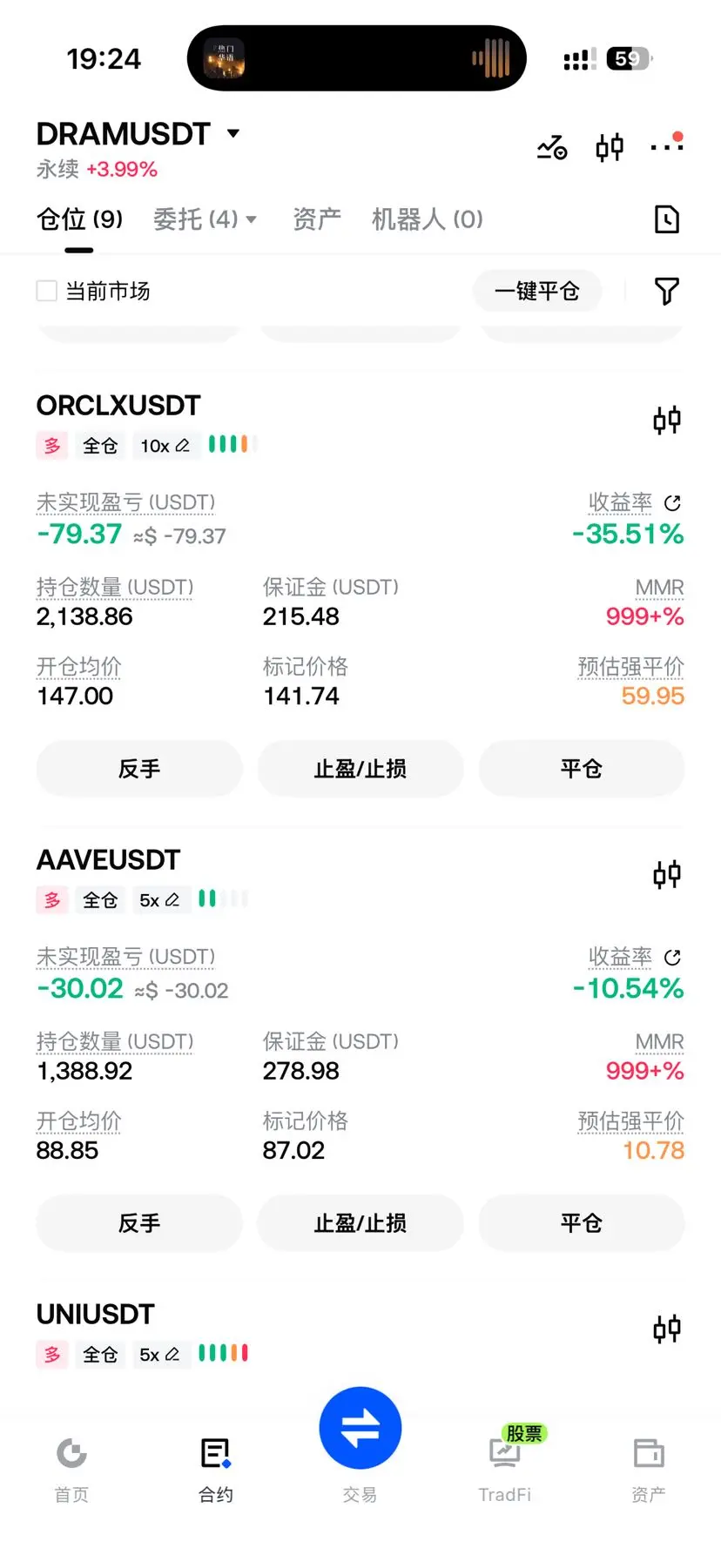Switch to the 机器人 (0) tab
This screenshot has width=721, height=1568.
(428, 219)
